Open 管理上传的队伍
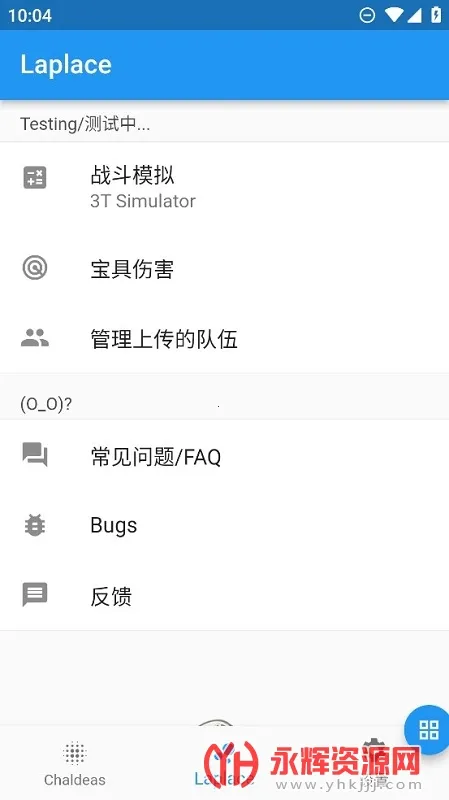449x800 pixels. pos(224,339)
